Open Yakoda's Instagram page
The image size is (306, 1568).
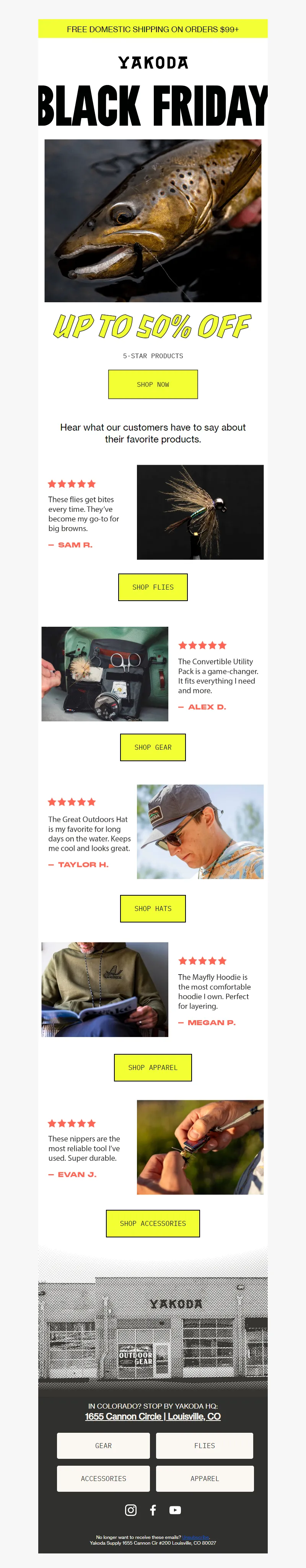pos(131,1509)
